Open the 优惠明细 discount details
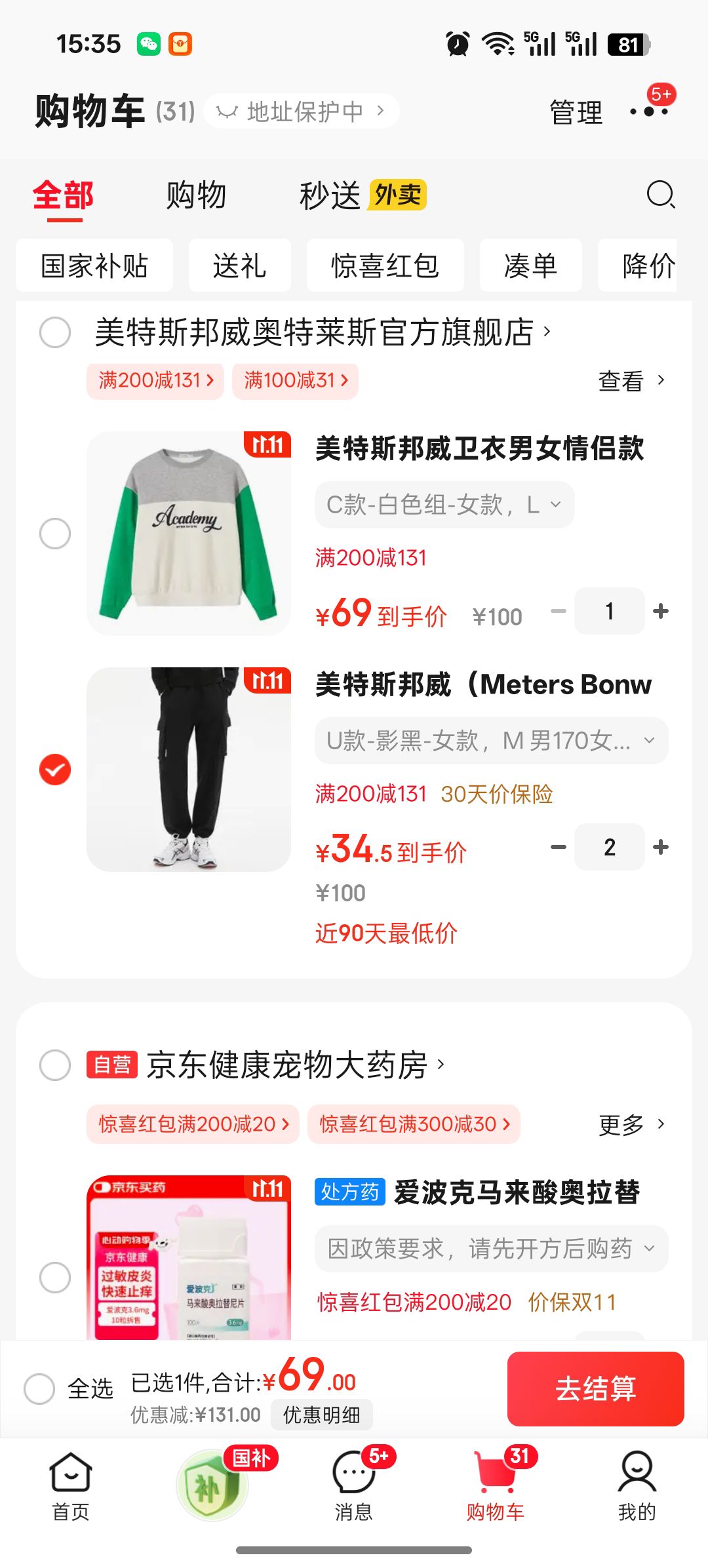 321,1415
